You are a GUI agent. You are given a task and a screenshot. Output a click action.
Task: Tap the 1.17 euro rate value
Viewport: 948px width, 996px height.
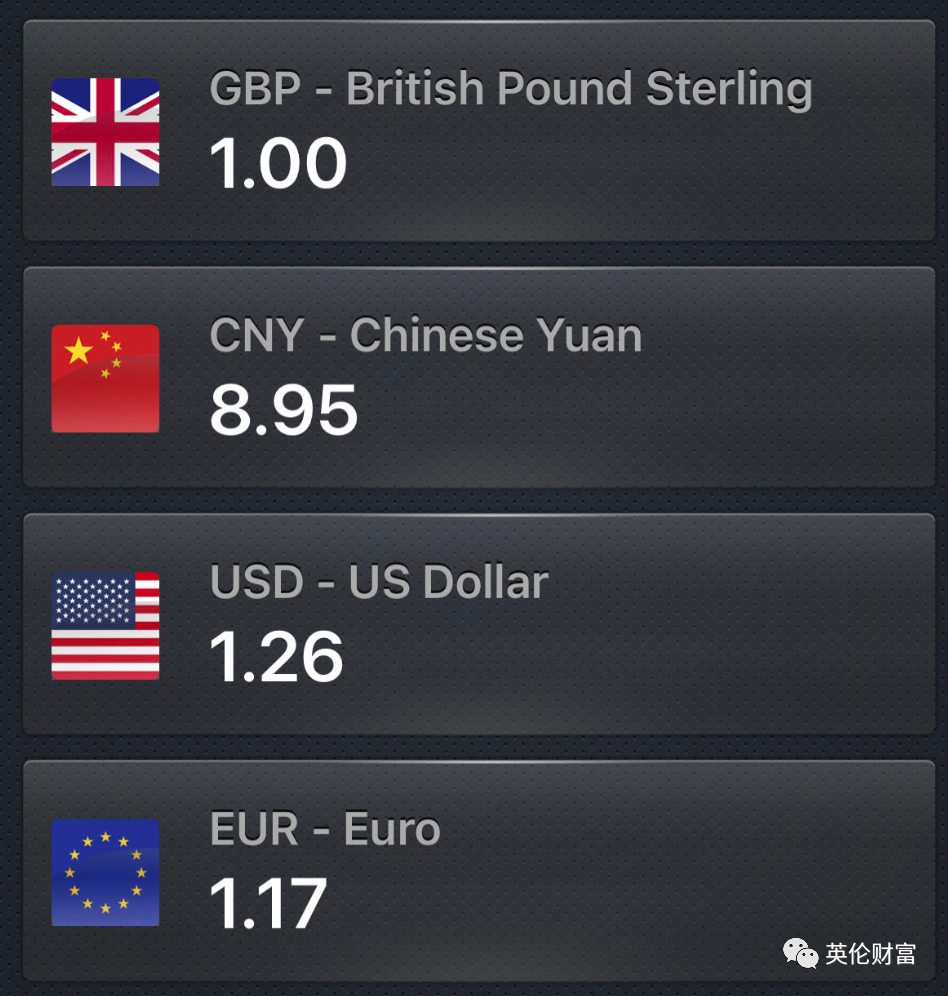[268, 901]
